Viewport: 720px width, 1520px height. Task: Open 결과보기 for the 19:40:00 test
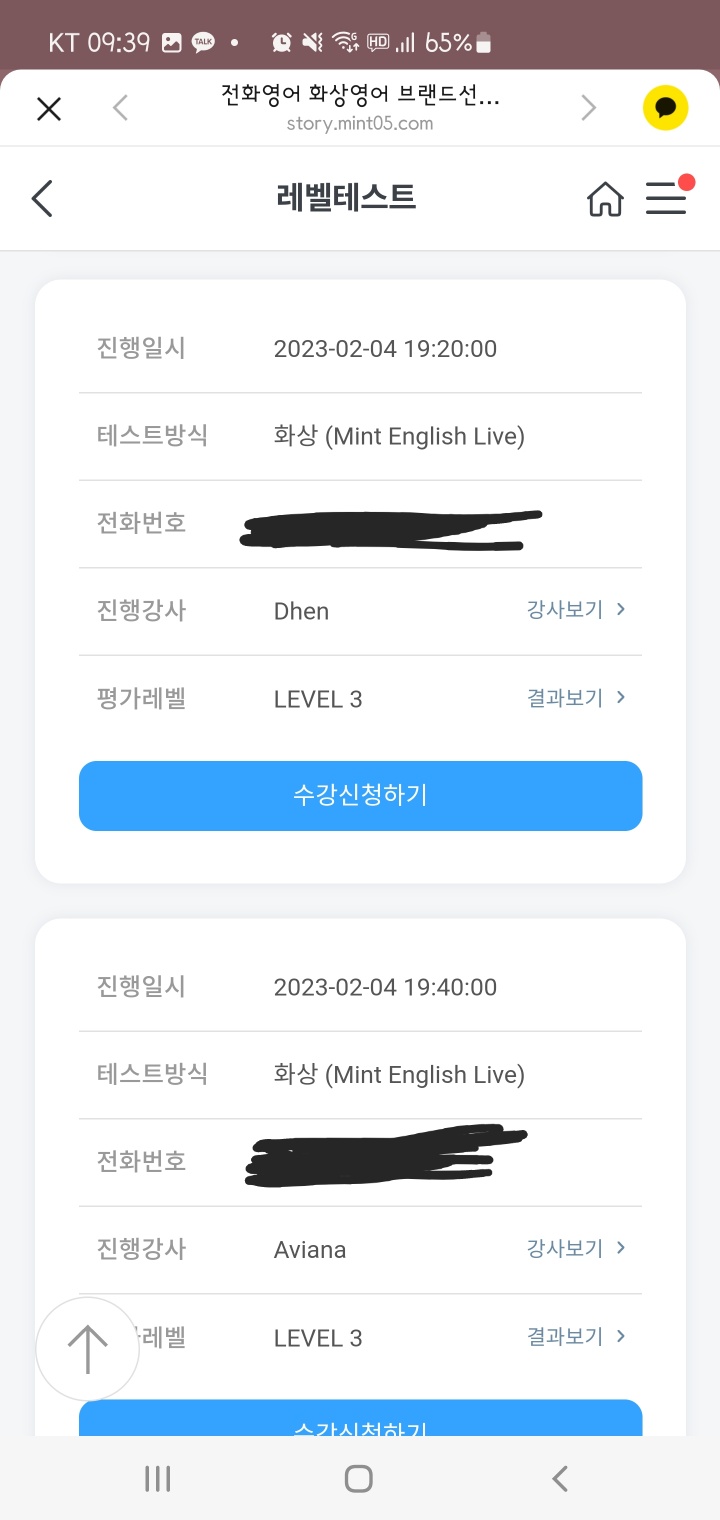[x=576, y=1335]
